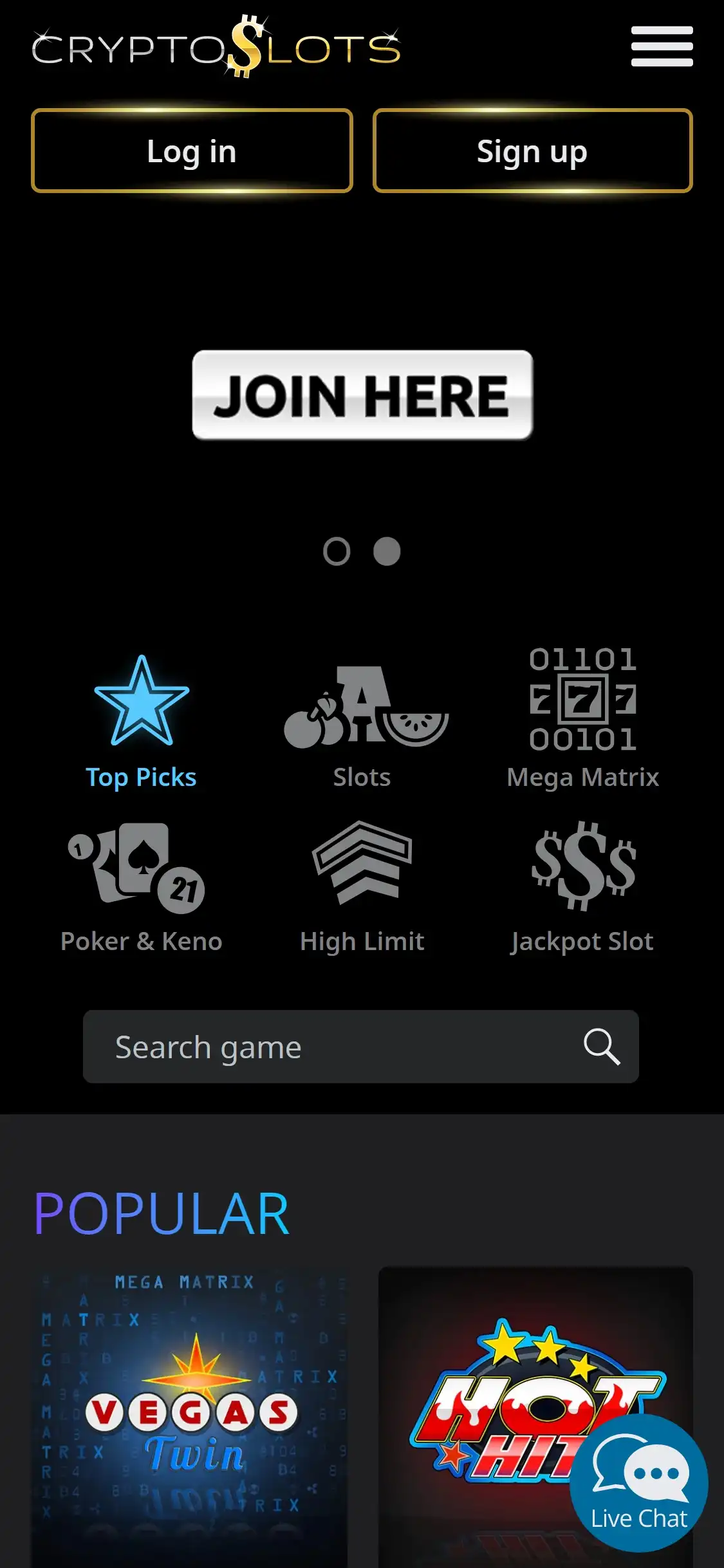Screen dimensions: 724x1568
Task: View the Jackpot Slot category
Action: (x=582, y=887)
